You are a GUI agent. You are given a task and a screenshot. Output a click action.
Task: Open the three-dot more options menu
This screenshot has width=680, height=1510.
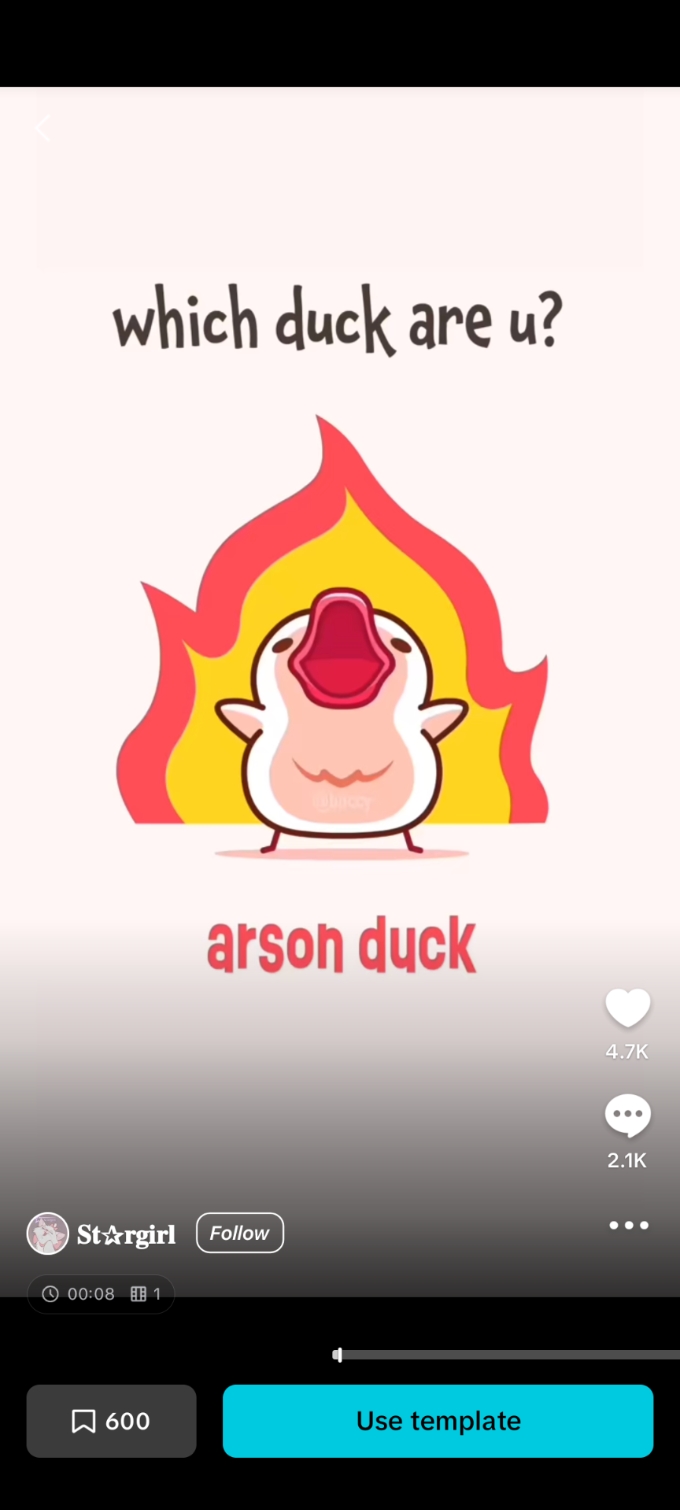pos(628,1225)
